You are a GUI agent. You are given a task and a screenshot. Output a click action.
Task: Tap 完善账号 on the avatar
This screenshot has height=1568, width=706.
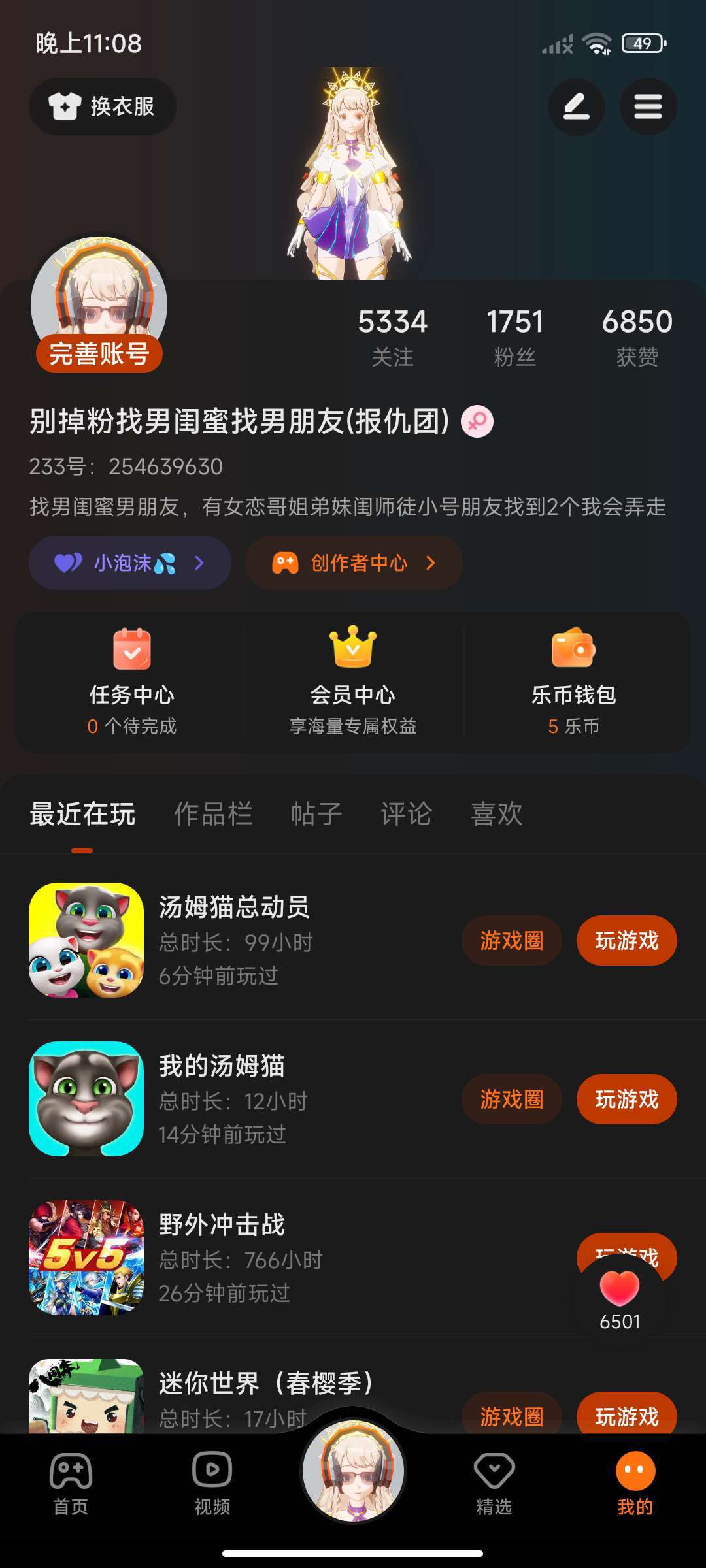point(99,354)
